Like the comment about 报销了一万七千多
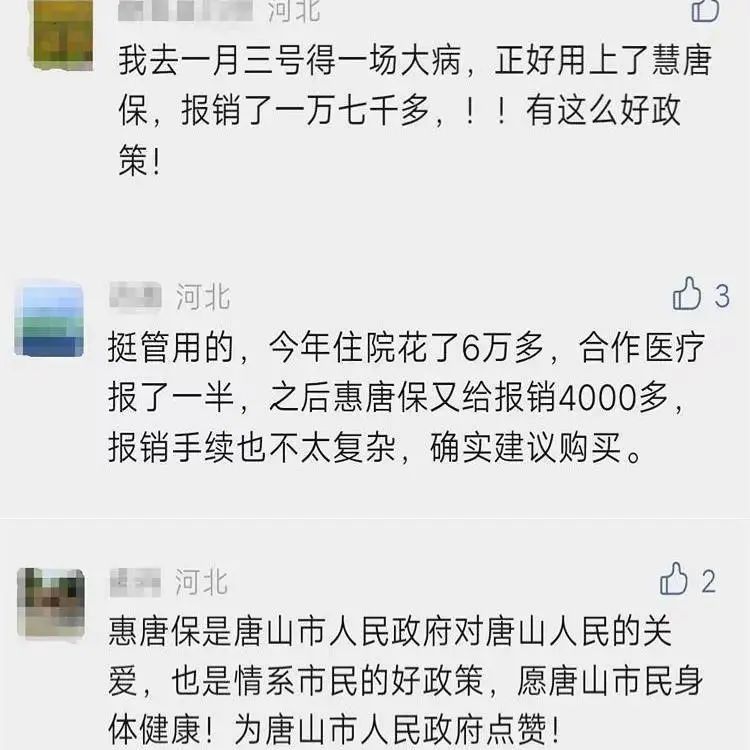The height and width of the screenshot is (750, 750). point(705,10)
